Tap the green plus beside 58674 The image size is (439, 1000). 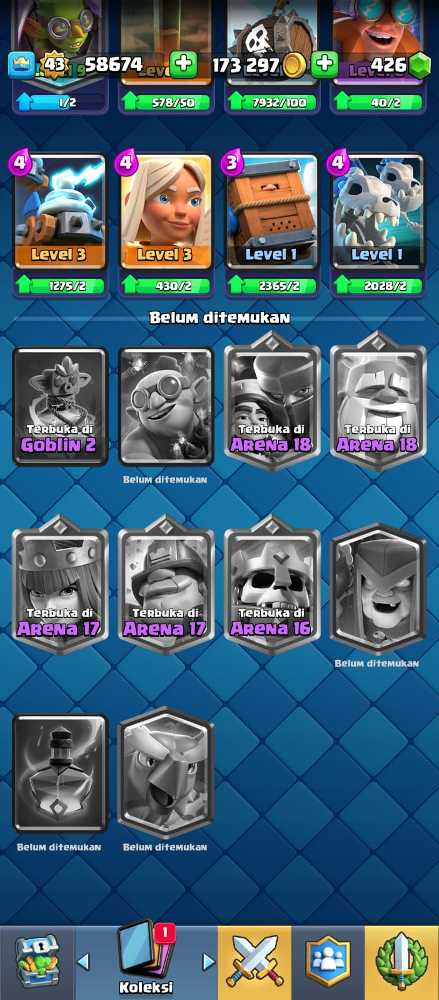click(x=183, y=64)
